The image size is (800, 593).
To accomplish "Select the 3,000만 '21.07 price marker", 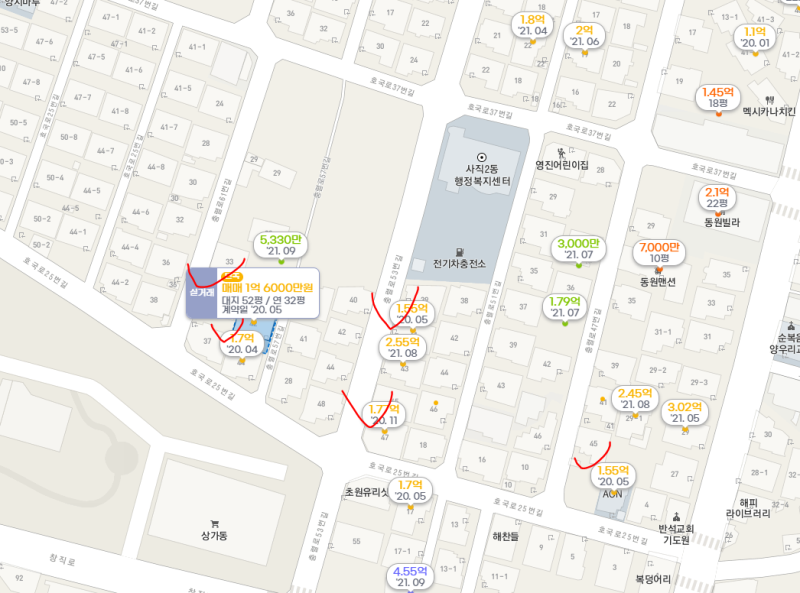I will 578,250.
